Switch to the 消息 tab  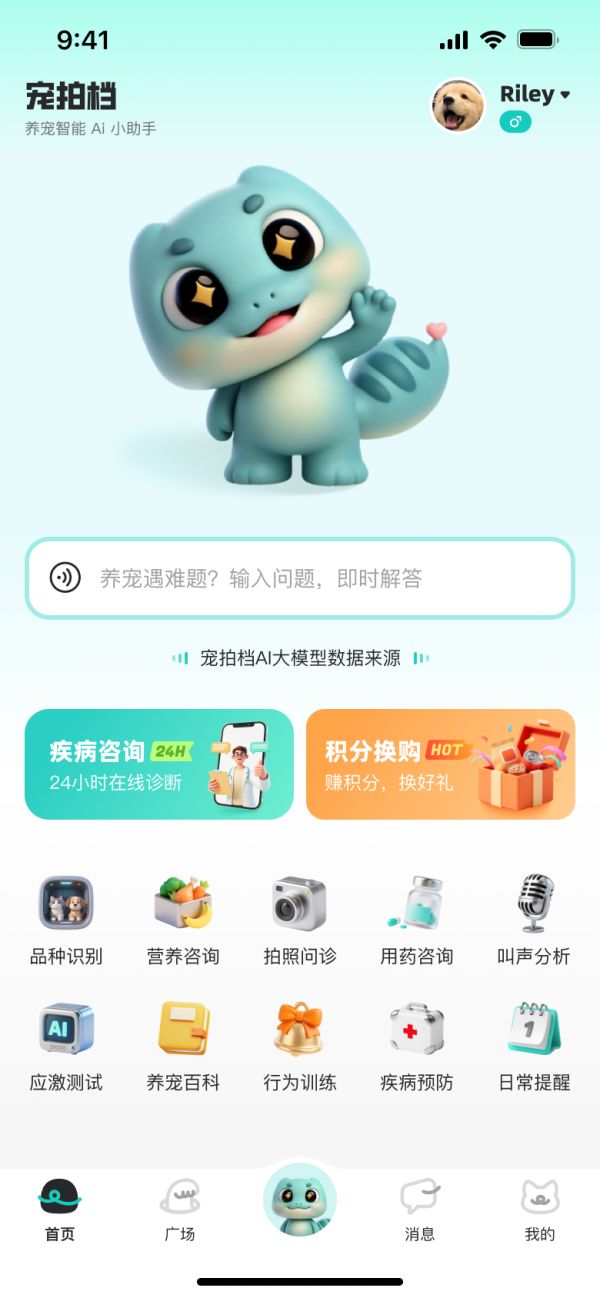pyautogui.click(x=420, y=1209)
